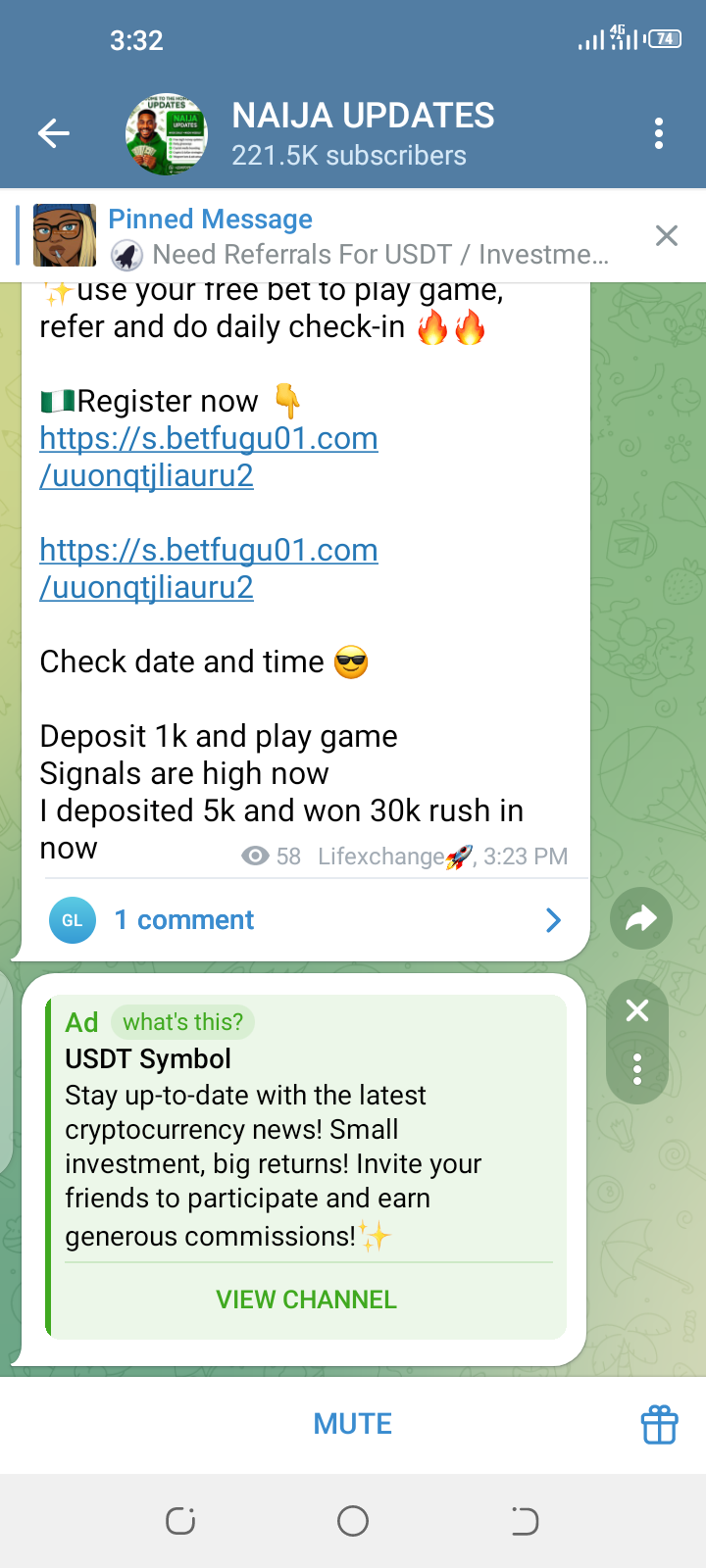The width and height of the screenshot is (706, 1568).
Task: Dismiss the pinned message bar
Action: [x=667, y=235]
